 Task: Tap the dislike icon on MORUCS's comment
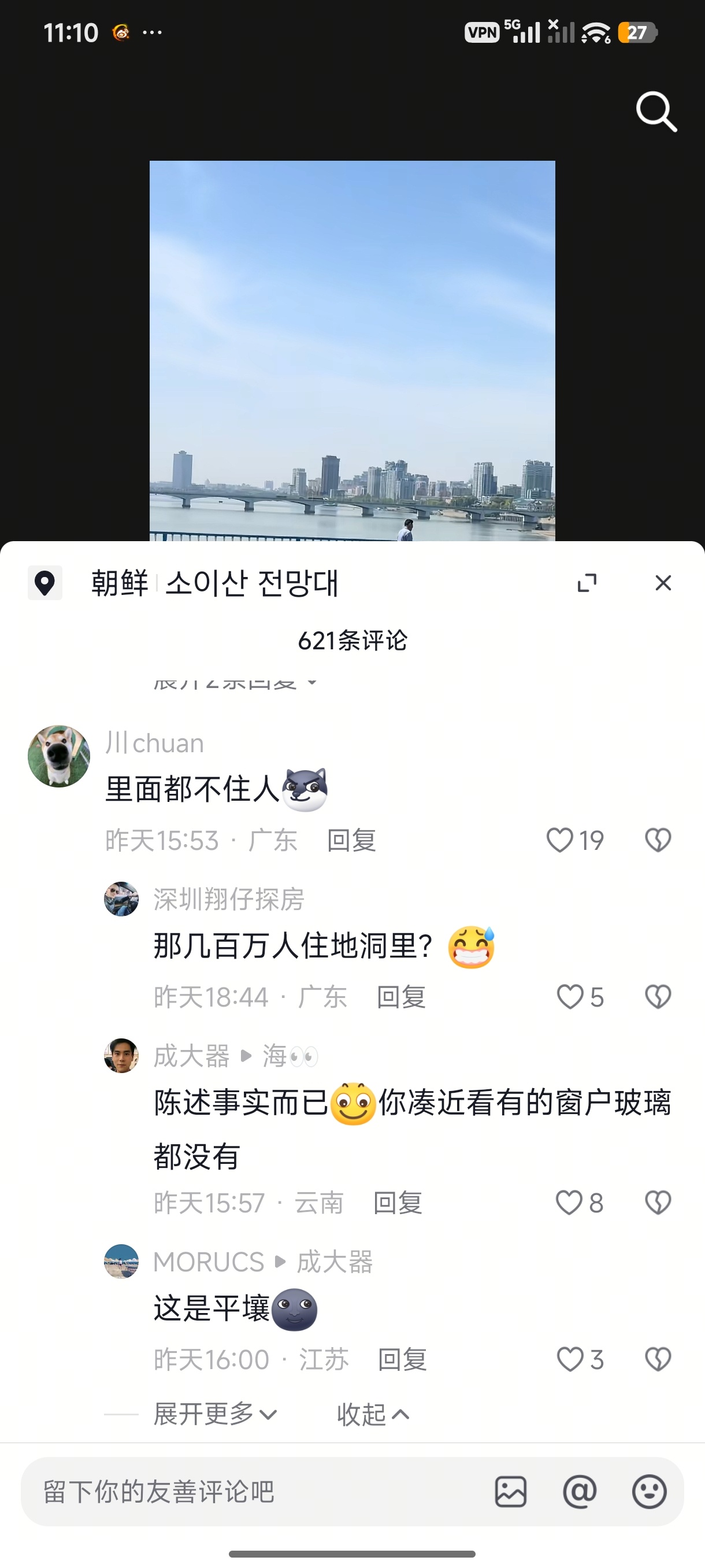(x=657, y=1359)
